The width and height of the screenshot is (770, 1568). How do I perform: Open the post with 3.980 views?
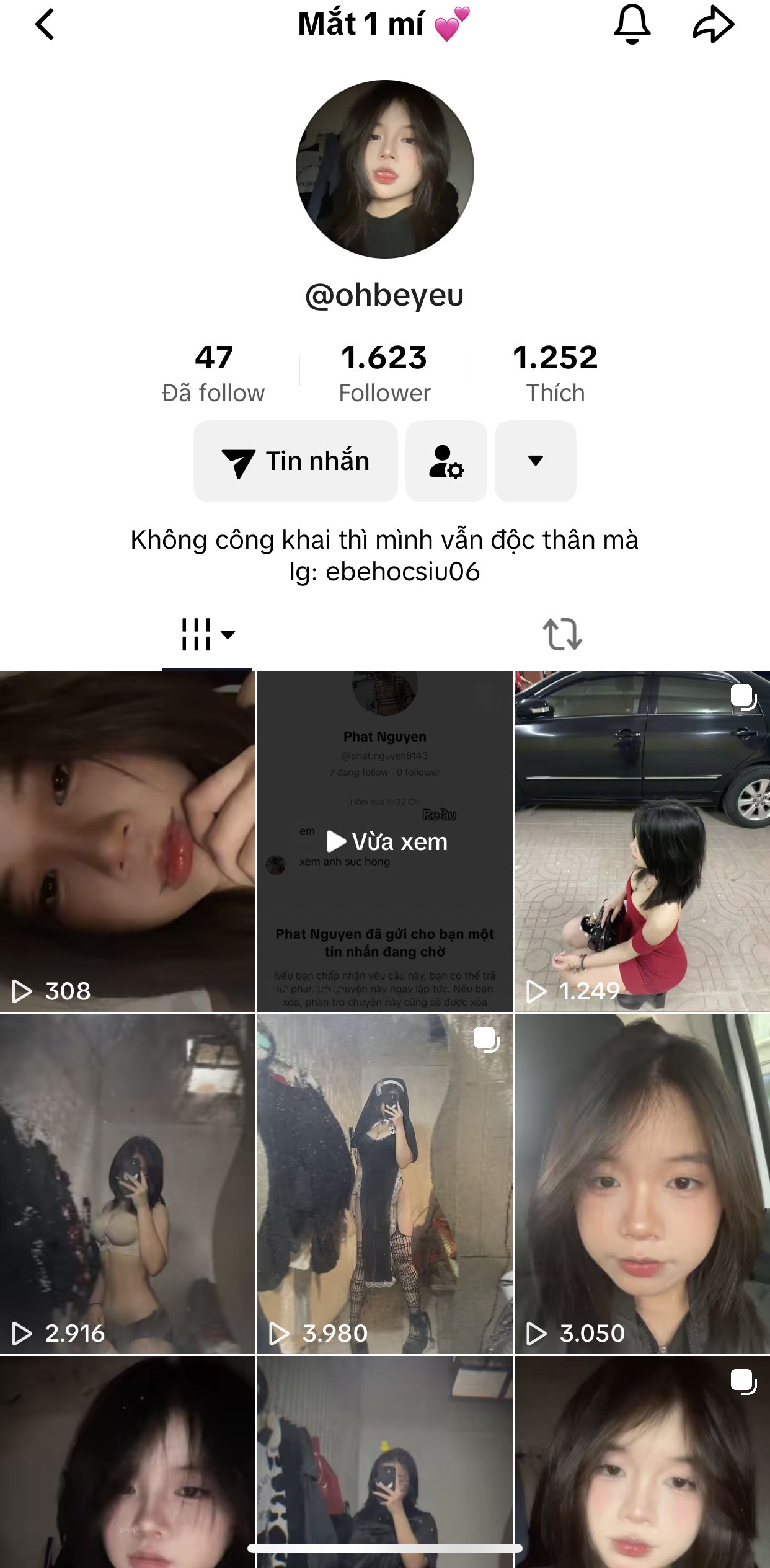(385, 1183)
